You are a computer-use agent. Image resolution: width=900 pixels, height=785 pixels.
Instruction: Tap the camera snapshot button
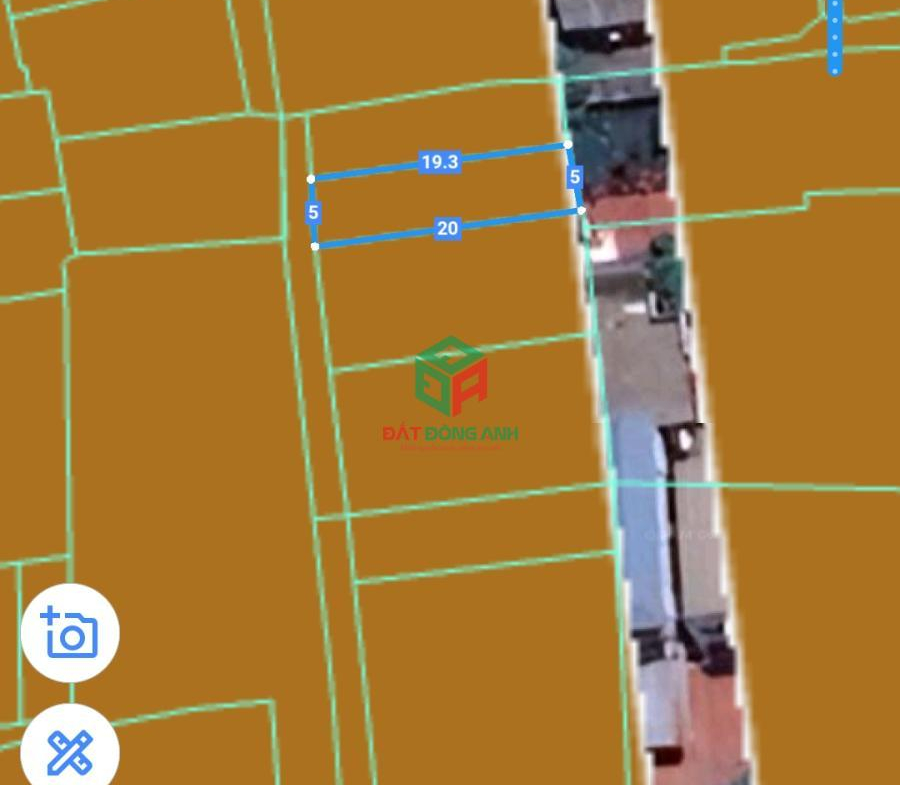click(x=70, y=634)
